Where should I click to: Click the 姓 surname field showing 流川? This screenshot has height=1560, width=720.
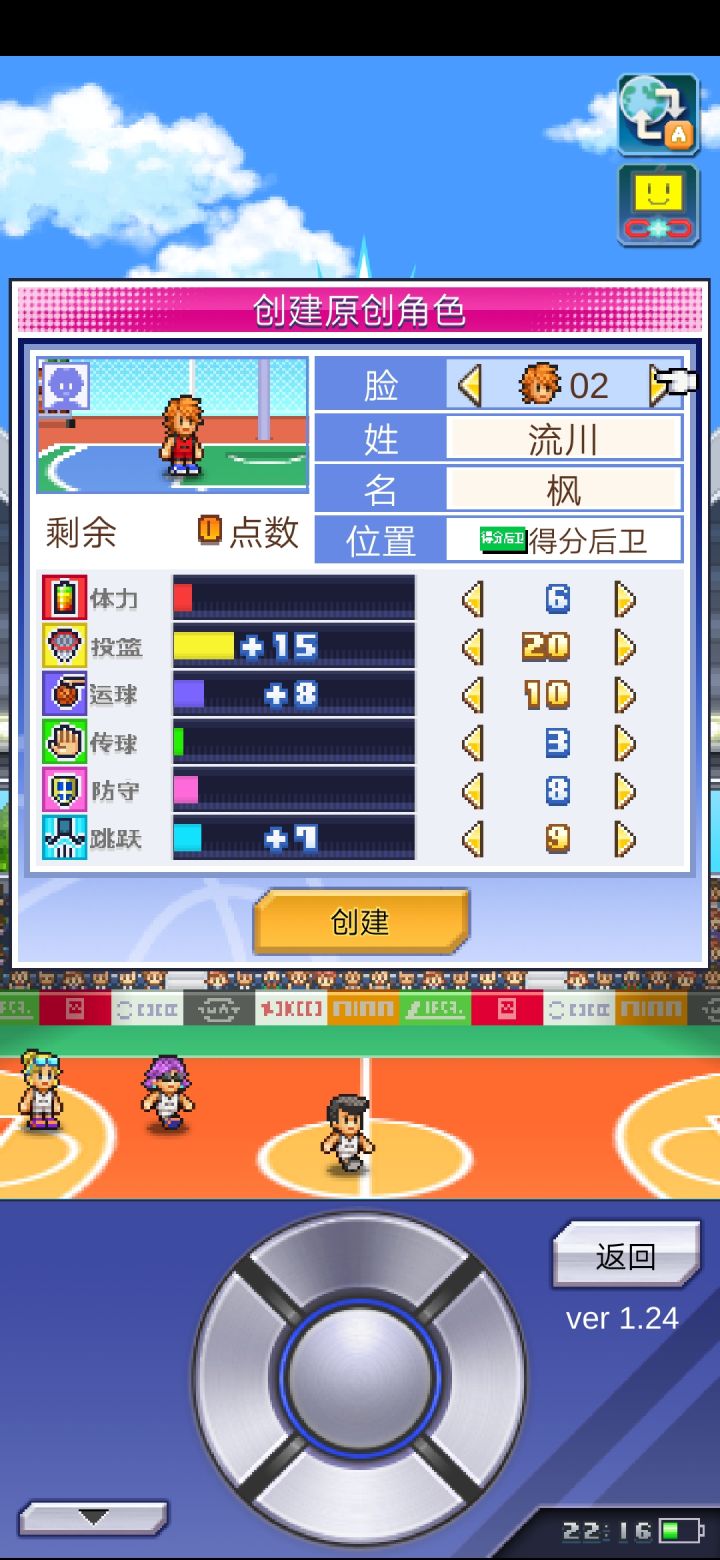coord(565,437)
